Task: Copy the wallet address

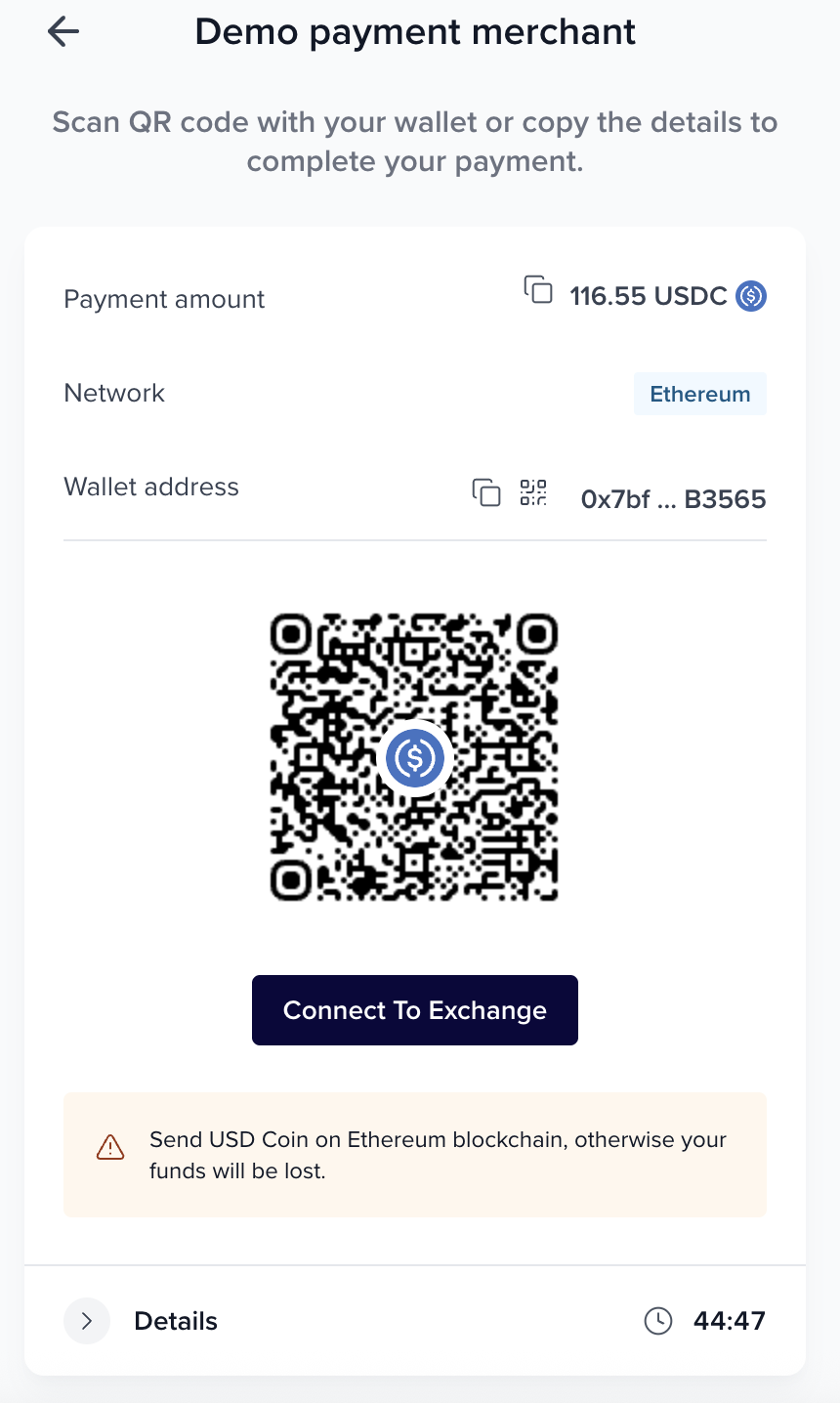Action: click(486, 492)
